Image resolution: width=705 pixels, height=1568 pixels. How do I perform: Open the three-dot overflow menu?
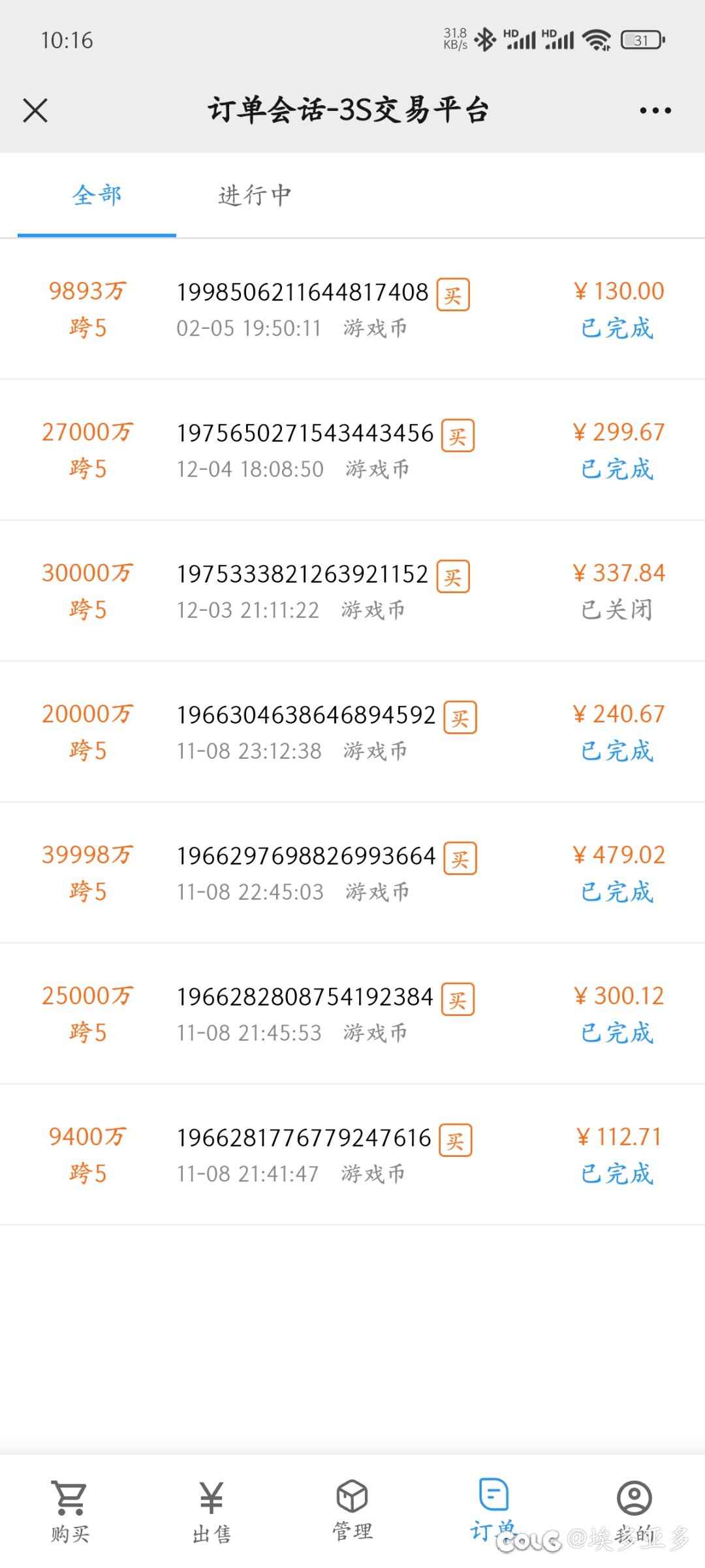pos(655,110)
